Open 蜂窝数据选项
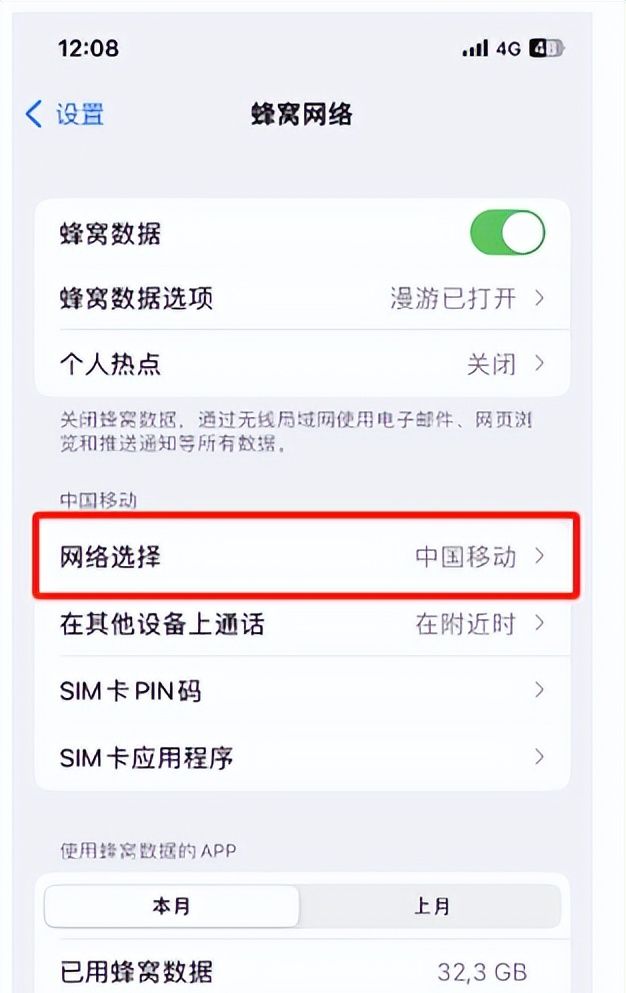 pyautogui.click(x=302, y=298)
